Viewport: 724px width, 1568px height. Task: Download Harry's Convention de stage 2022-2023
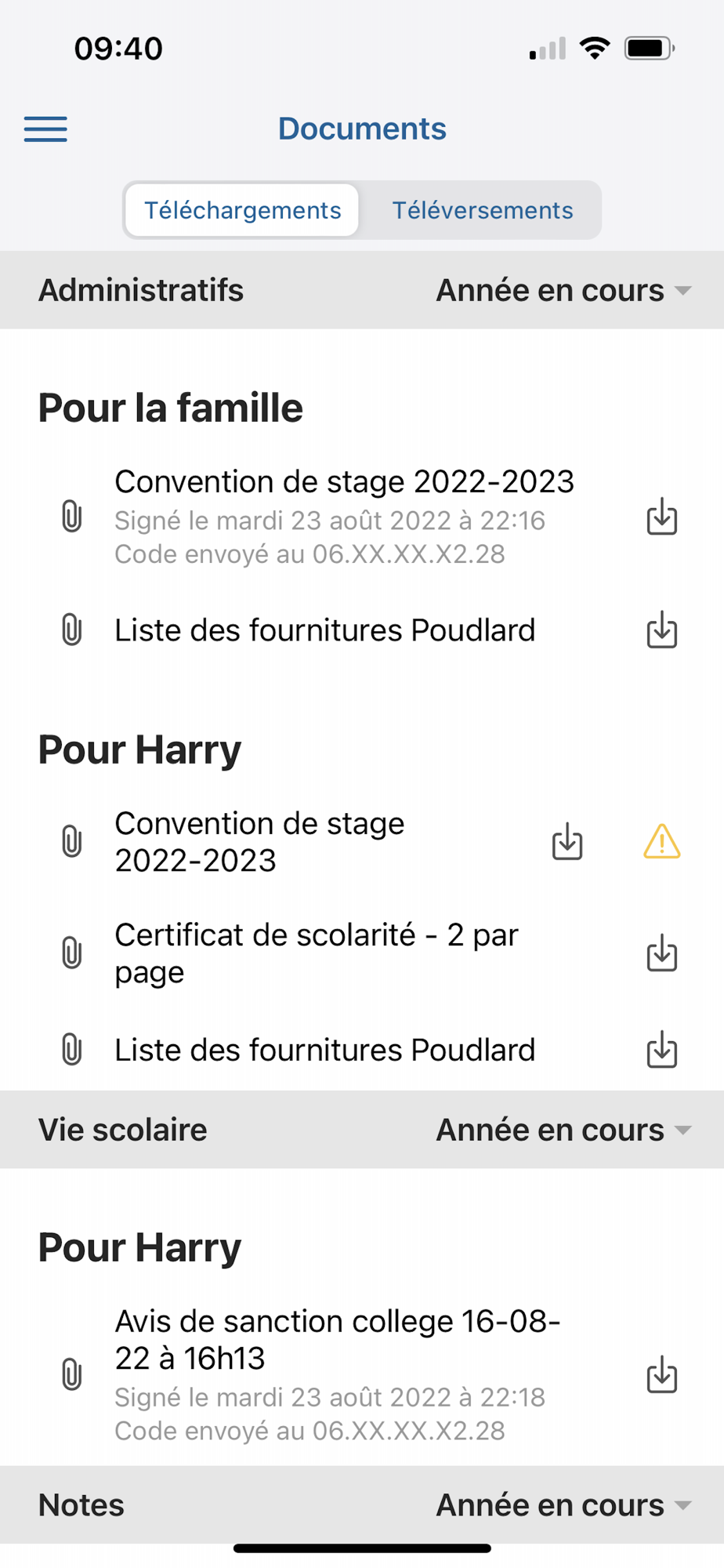(x=567, y=842)
